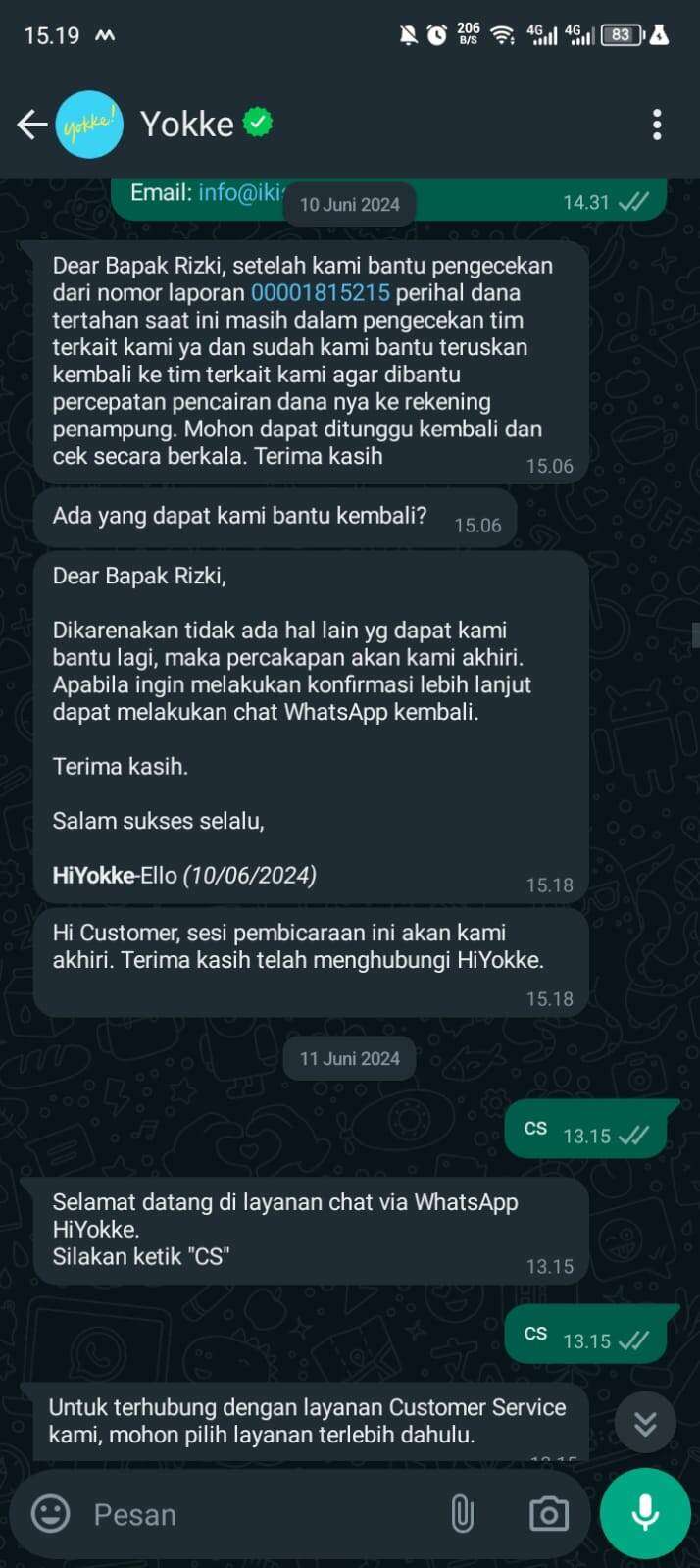This screenshot has width=700, height=1568.
Task: Open Yokke's contact info from the header
Action: 186,125
